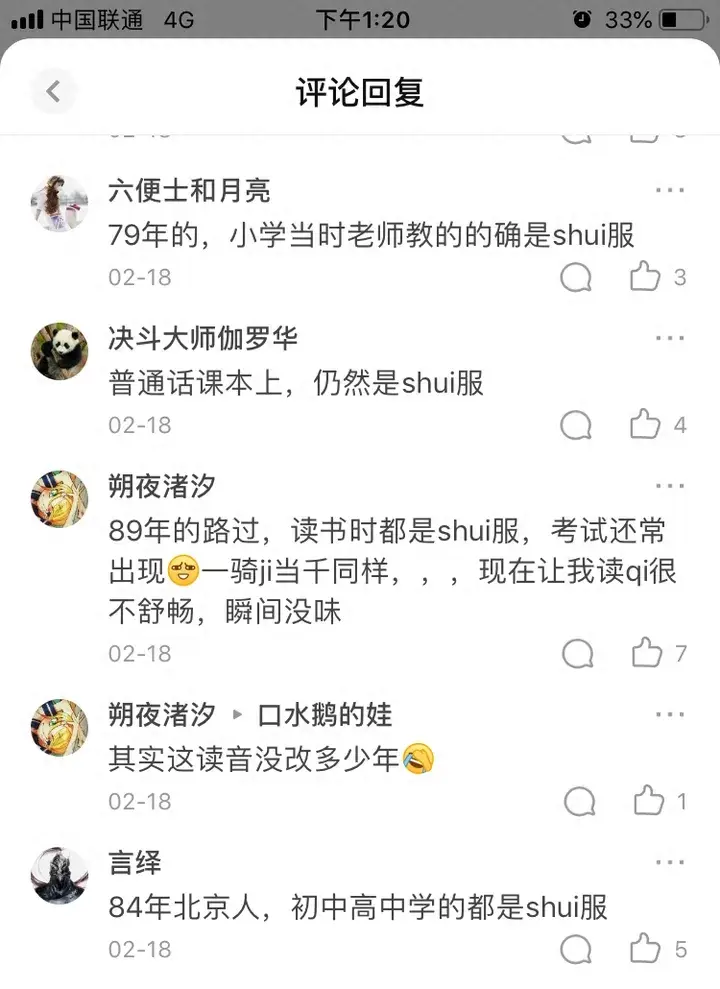Screen dimensions: 720x989
Task: Go back from the 评论回复 page
Action: pos(53,92)
